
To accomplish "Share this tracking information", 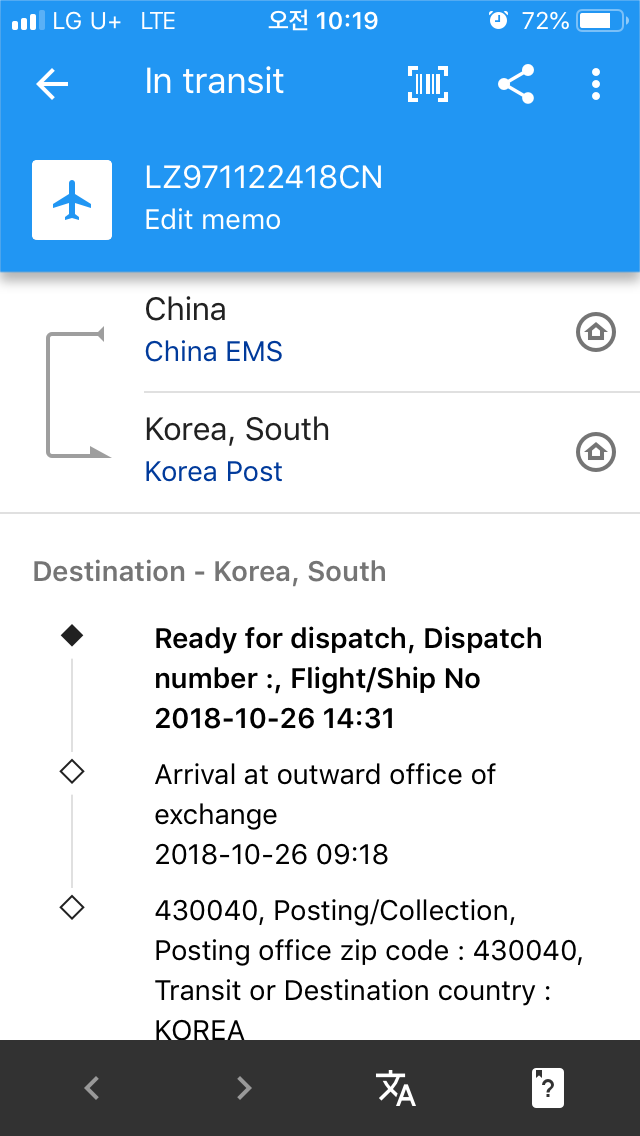I will (x=516, y=84).
